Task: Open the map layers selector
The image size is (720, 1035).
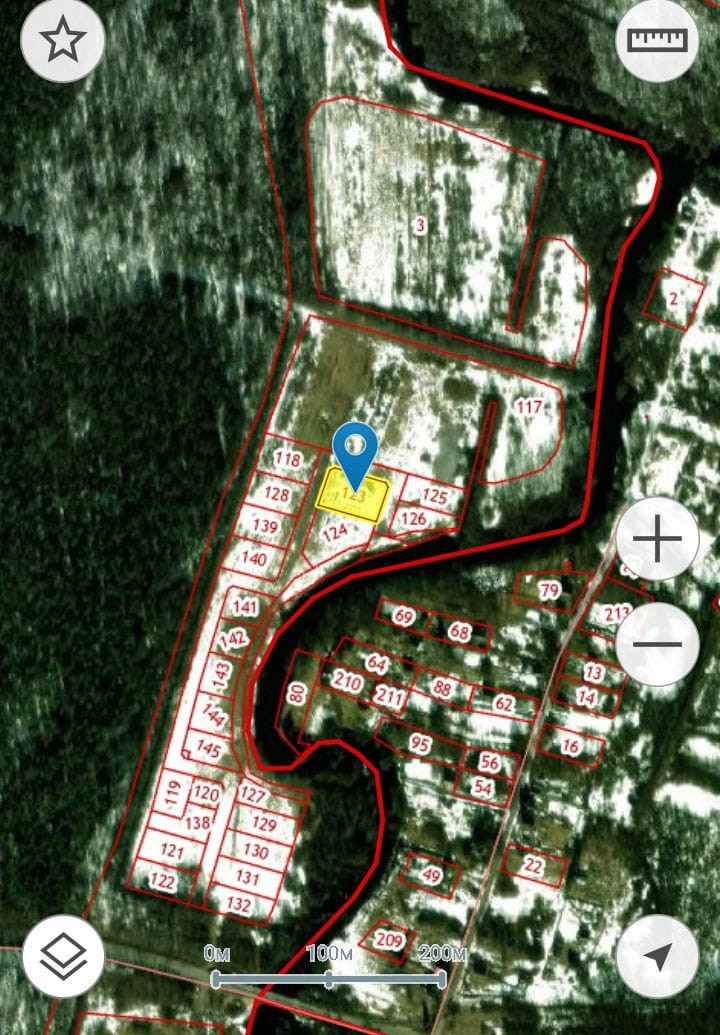Action: [63, 956]
